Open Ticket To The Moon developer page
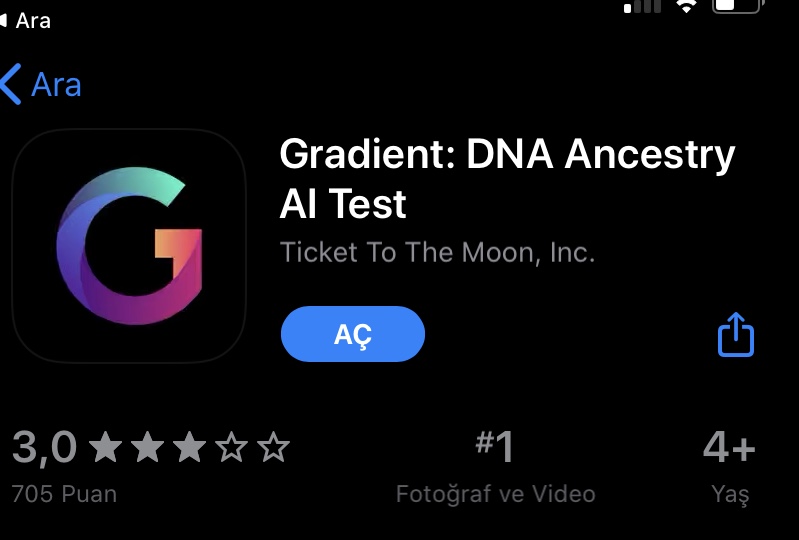Screen dimensions: 799x540 (437, 252)
